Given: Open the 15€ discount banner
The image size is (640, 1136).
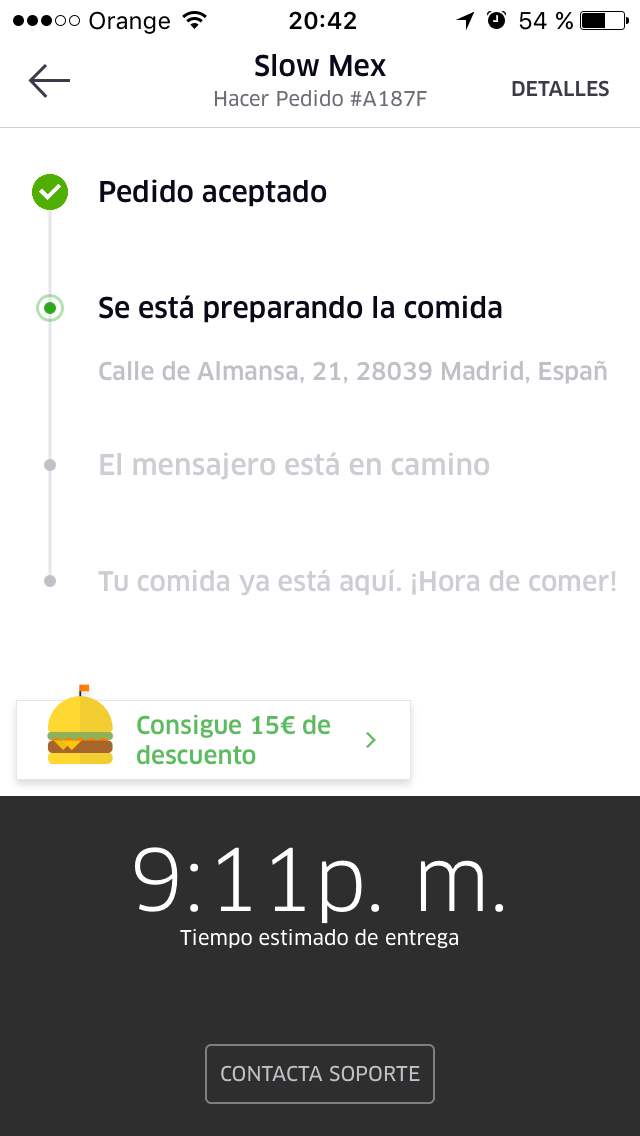Looking at the screenshot, I should point(213,740).
